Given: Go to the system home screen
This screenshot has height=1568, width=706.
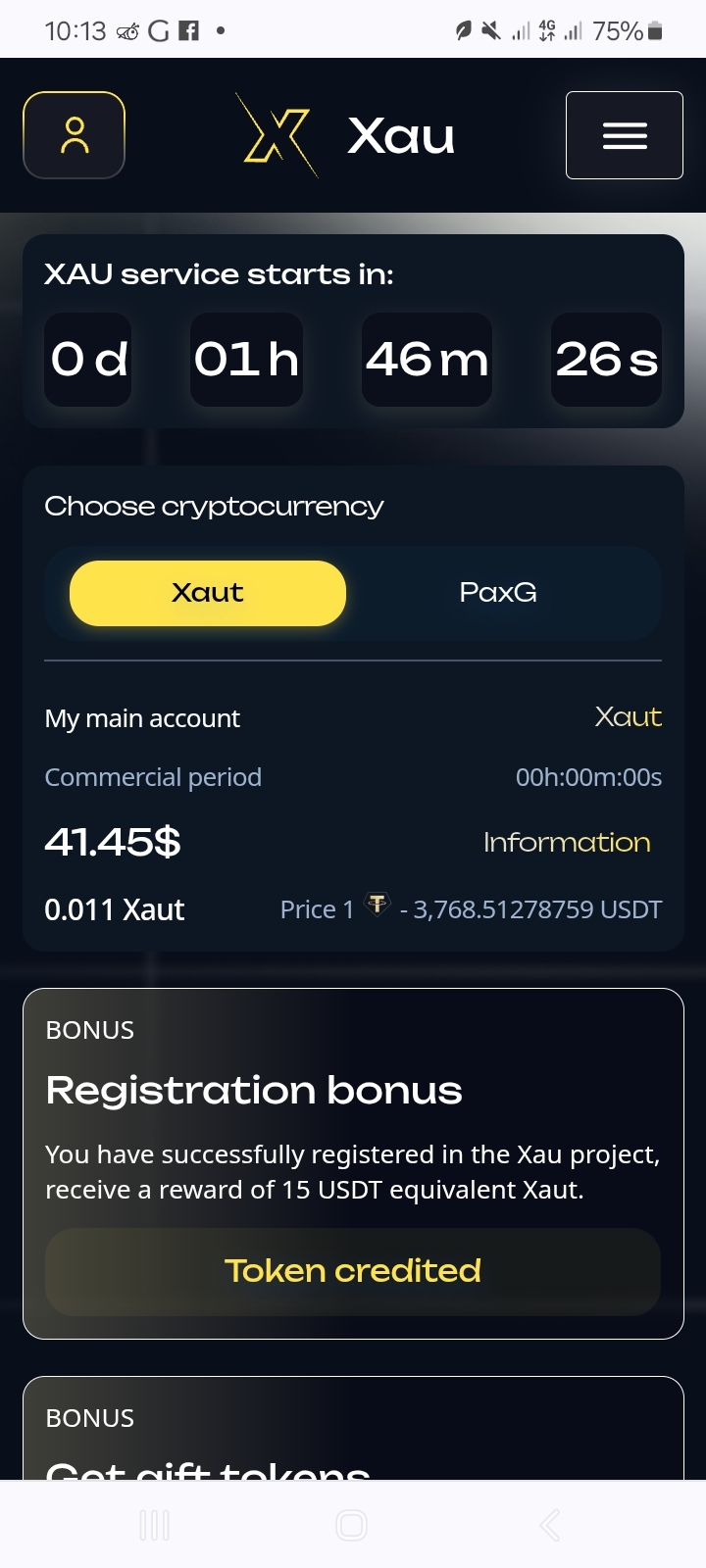Looking at the screenshot, I should point(351,1525).
